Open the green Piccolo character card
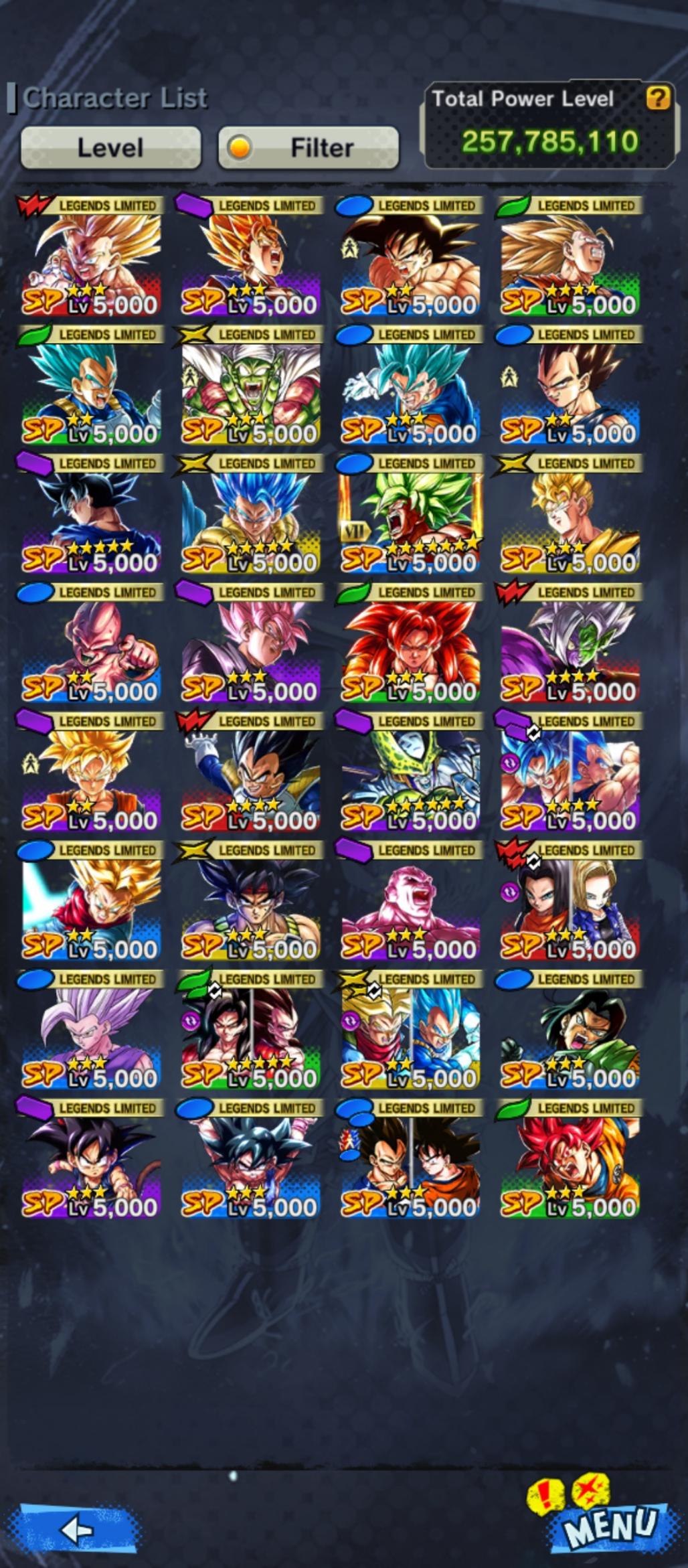Image resolution: width=688 pixels, height=1568 pixels. point(250,388)
